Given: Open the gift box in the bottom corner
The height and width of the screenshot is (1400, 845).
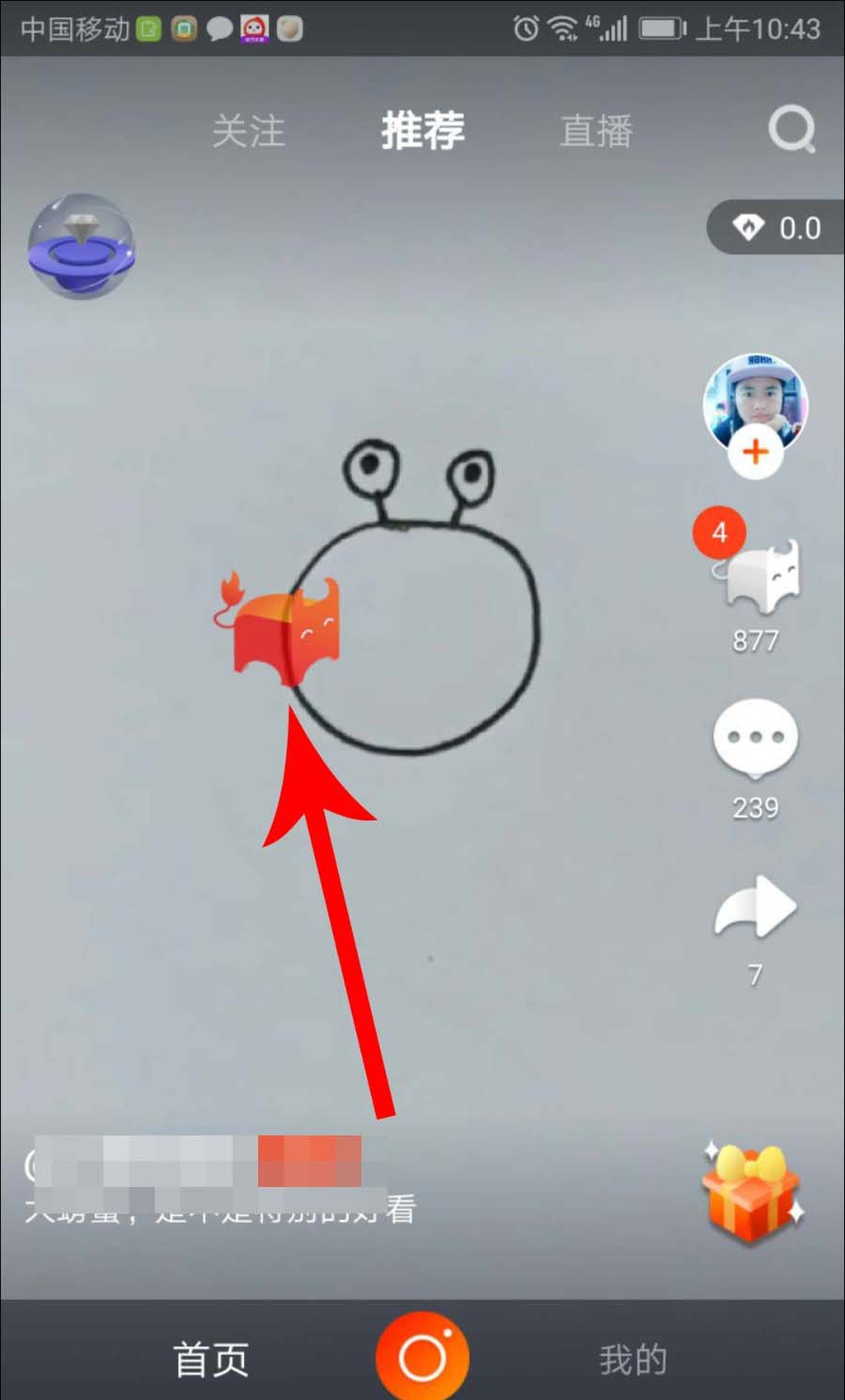Looking at the screenshot, I should tap(750, 1195).
